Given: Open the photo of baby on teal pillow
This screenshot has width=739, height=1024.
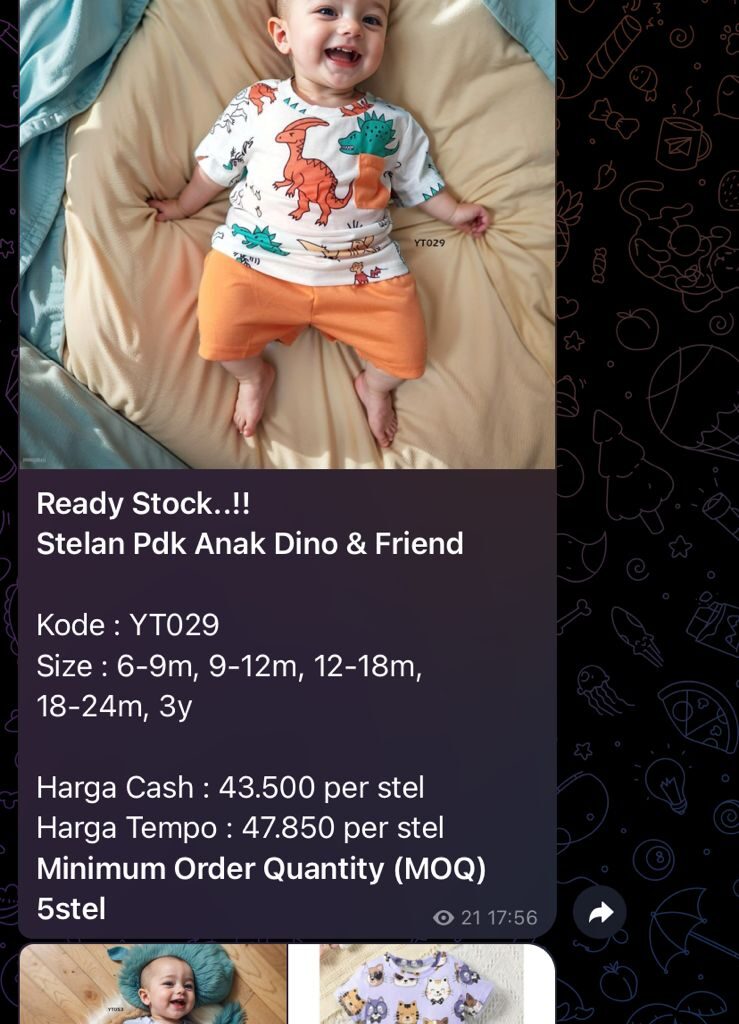Looking at the screenshot, I should coord(153,984).
